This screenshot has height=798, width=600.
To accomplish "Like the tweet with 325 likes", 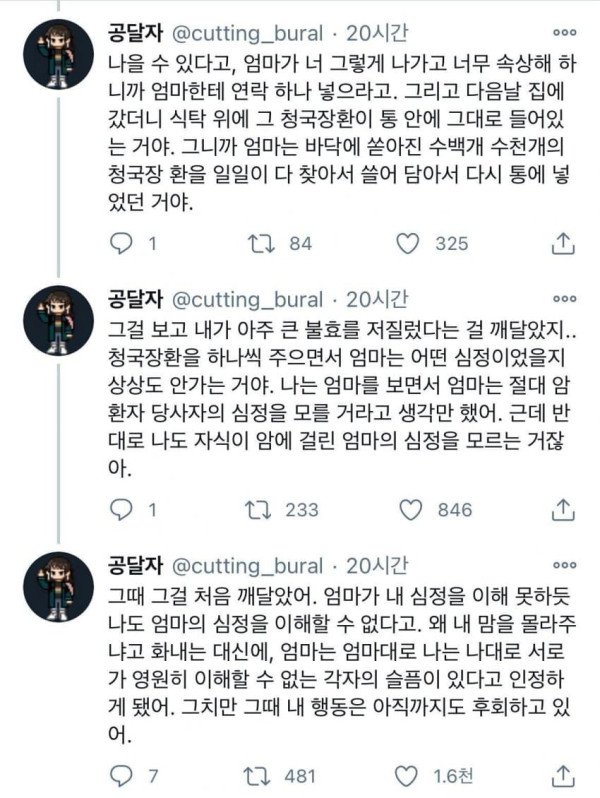I will click(x=407, y=243).
